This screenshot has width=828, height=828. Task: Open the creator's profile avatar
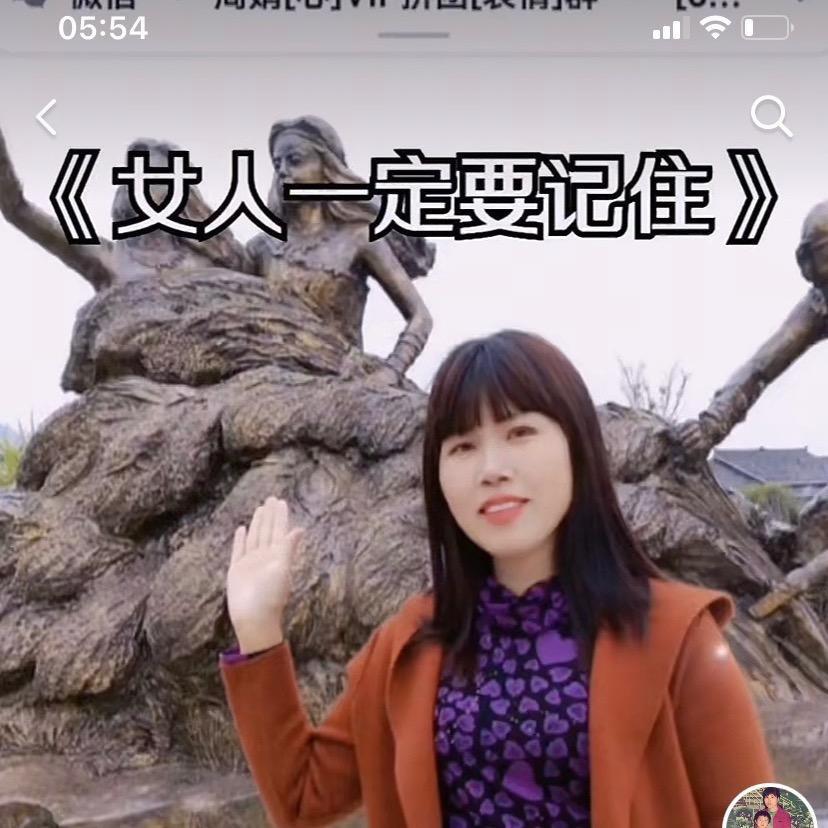[768, 810]
